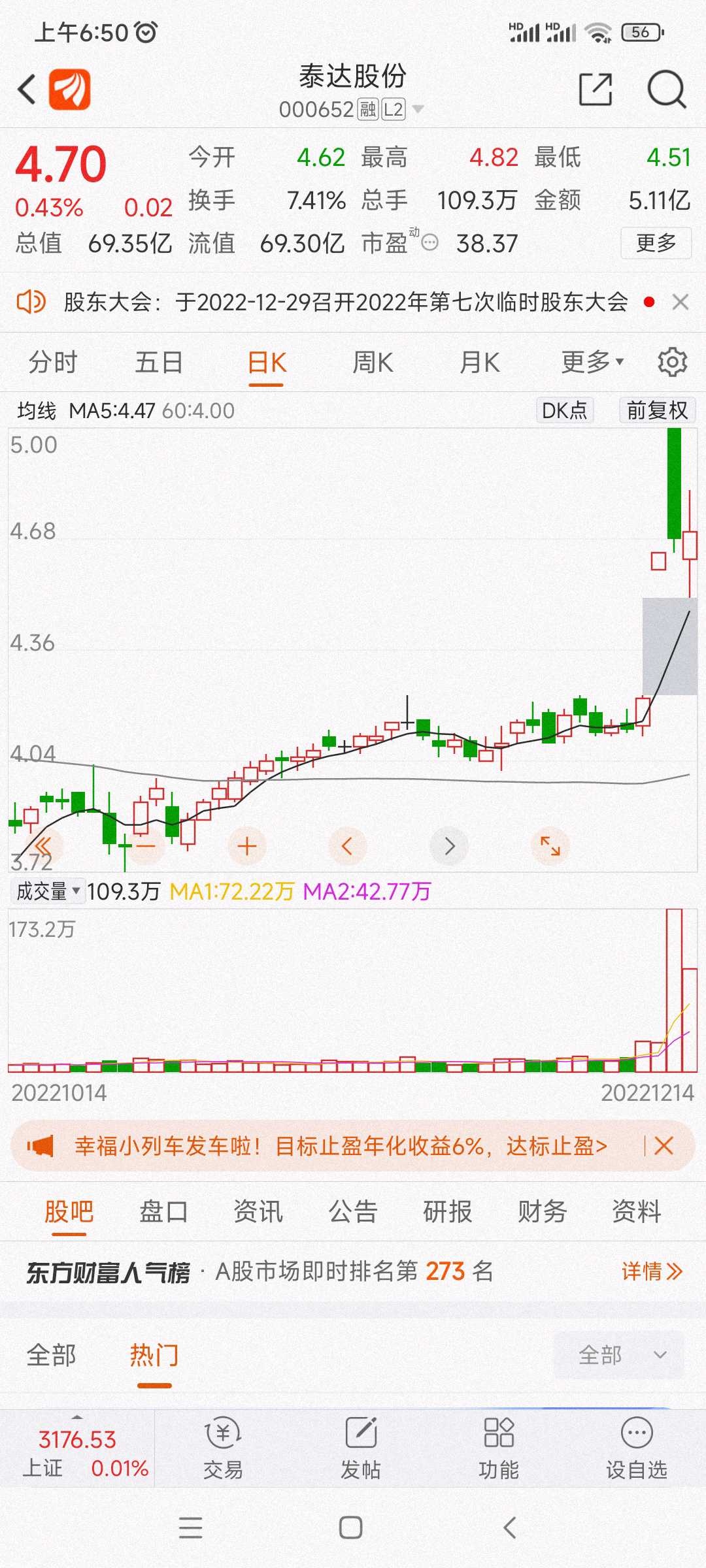Go back using the top-left arrow
Screen dimensions: 706x1568
pos(27,90)
